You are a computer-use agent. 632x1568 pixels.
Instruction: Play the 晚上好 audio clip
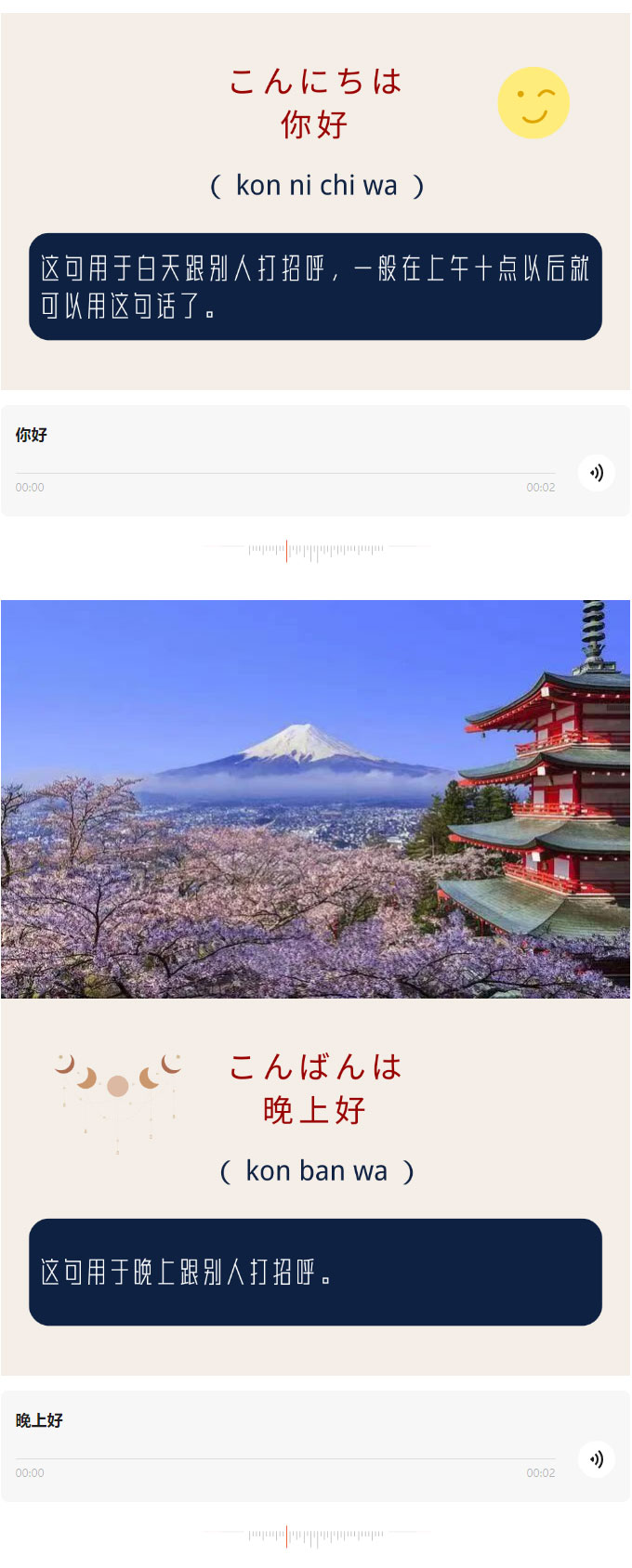[596, 1458]
